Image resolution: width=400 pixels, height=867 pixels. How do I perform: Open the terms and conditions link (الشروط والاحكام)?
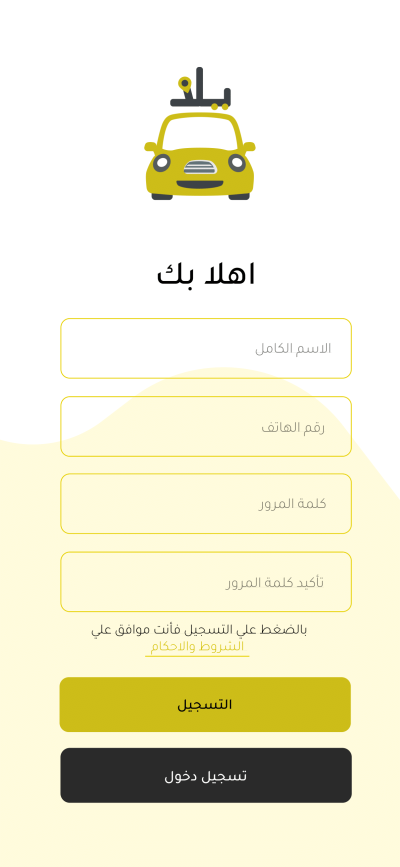pyautogui.click(x=198, y=647)
